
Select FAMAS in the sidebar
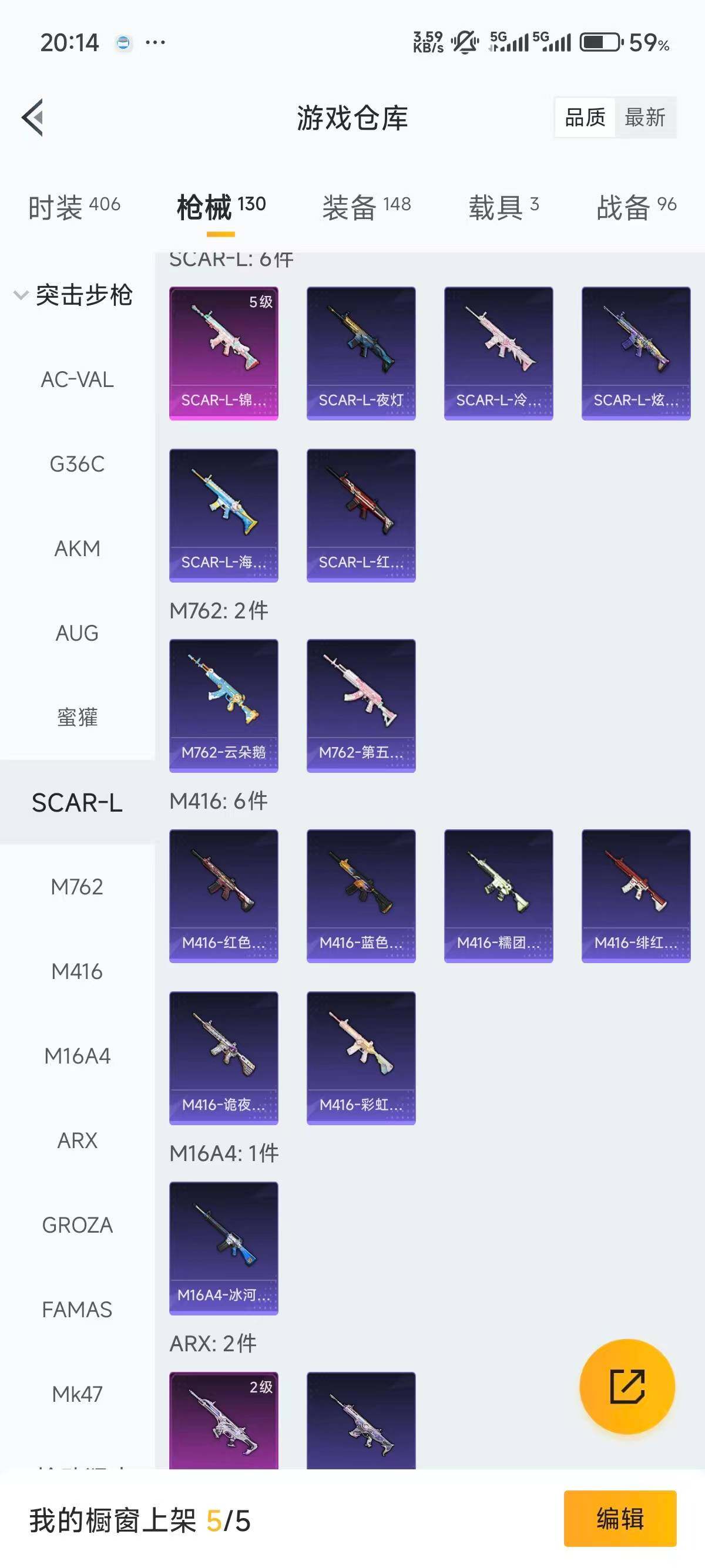pos(78,1309)
